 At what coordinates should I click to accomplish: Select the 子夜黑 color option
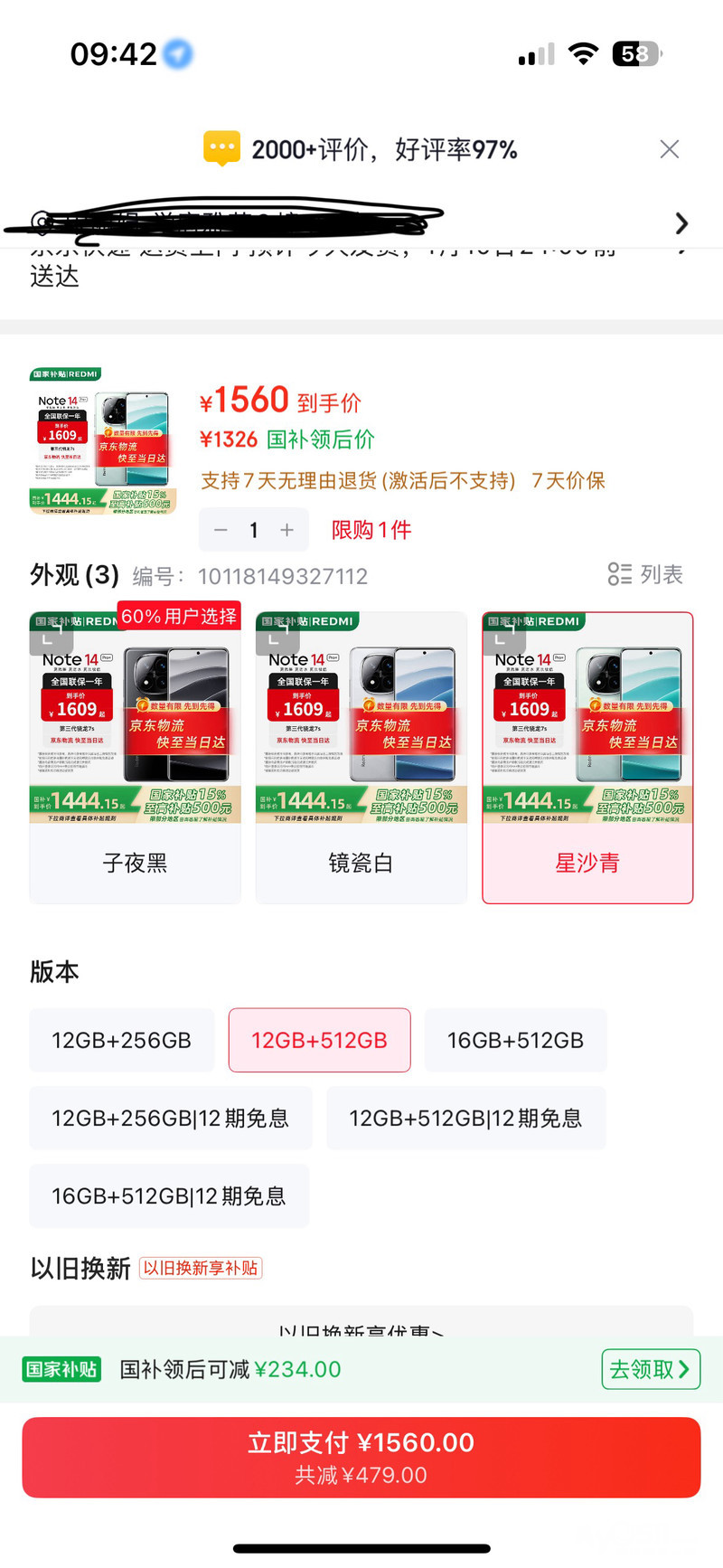coord(136,758)
